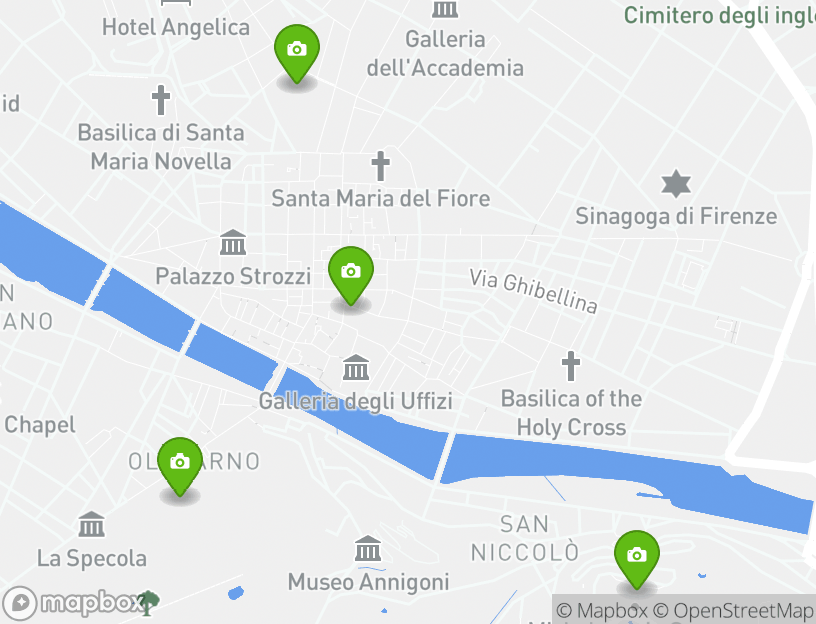
Task: Select the camera marker in Oltrarno
Action: point(180,463)
